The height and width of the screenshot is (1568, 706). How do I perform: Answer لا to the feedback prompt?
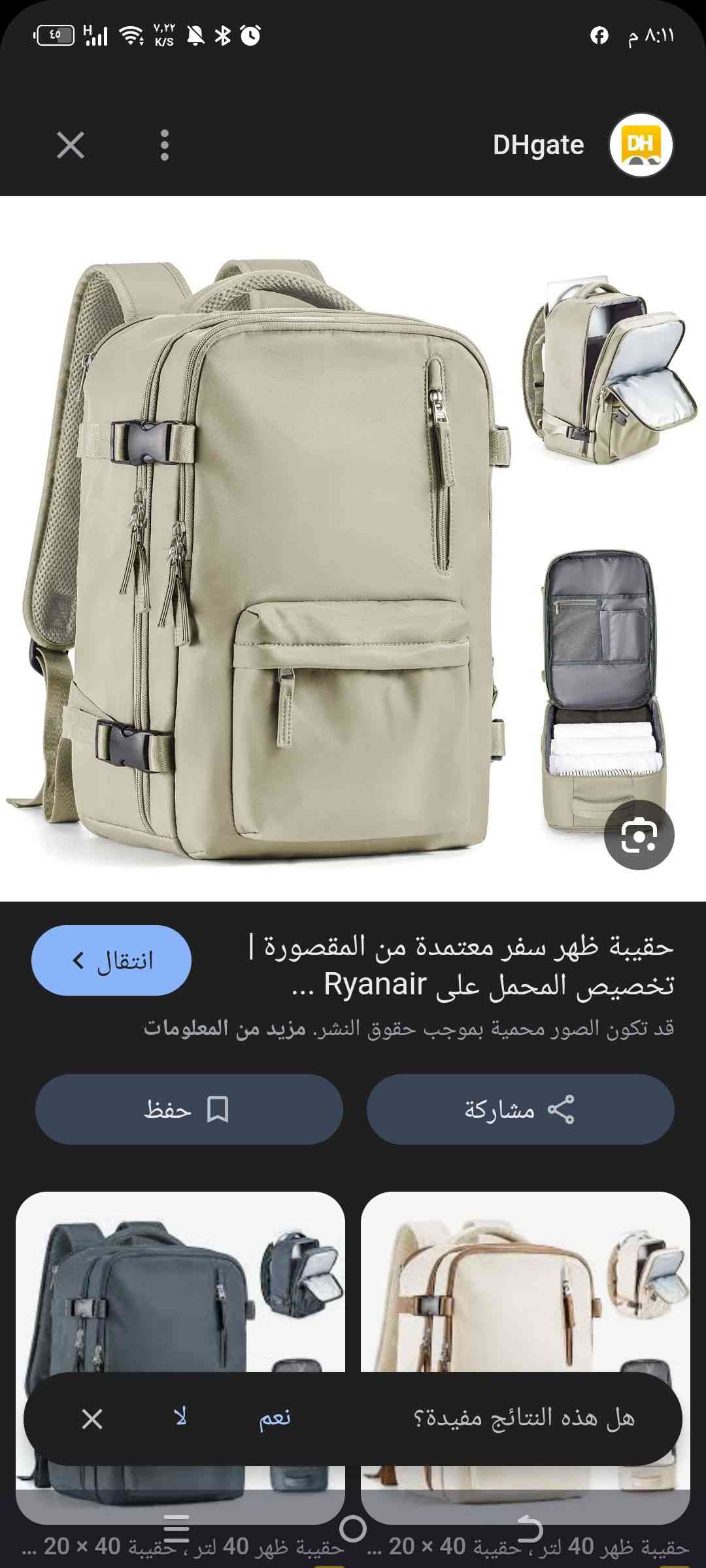coord(181,1418)
